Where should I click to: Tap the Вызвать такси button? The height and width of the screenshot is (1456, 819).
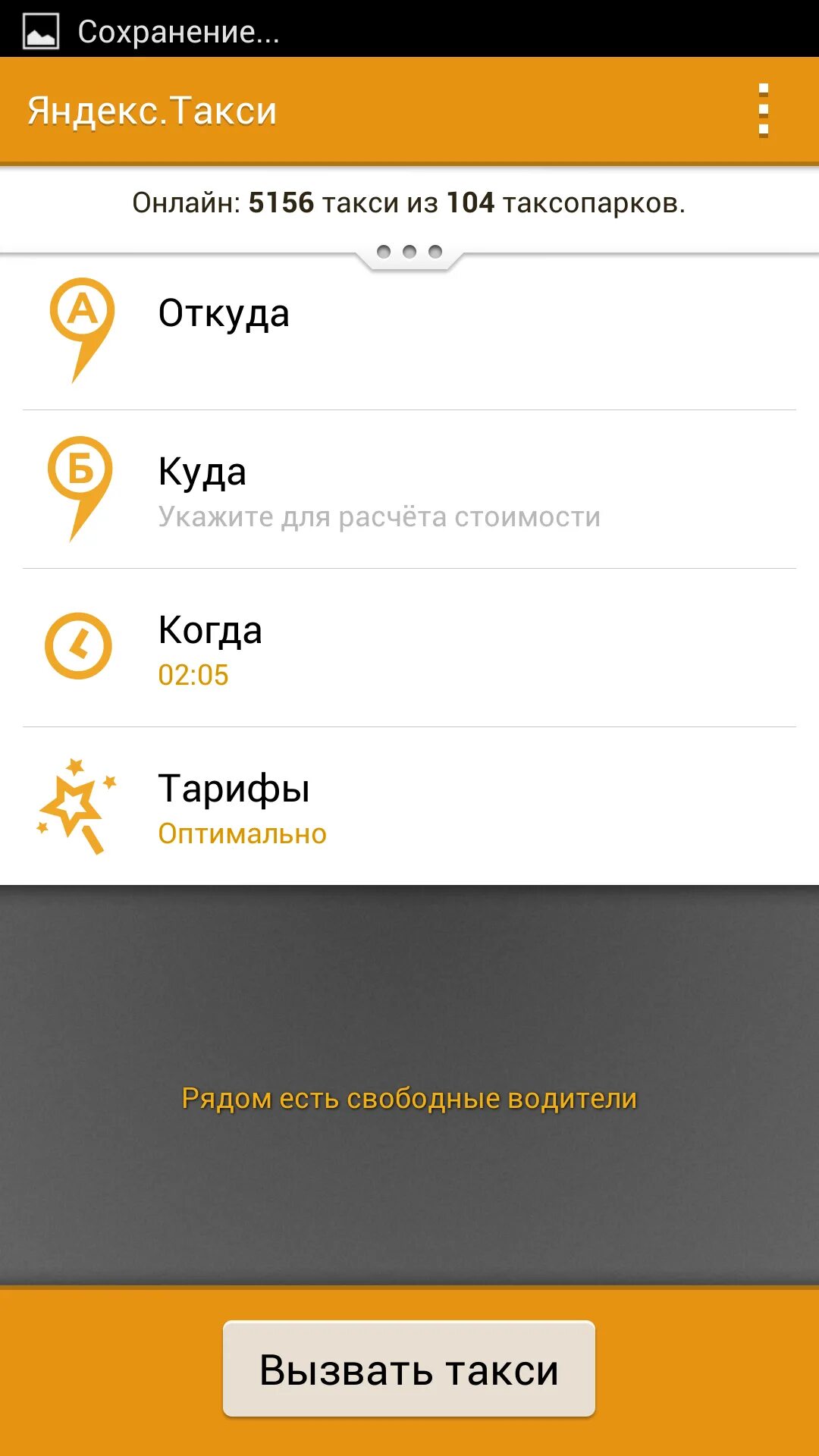(409, 1369)
